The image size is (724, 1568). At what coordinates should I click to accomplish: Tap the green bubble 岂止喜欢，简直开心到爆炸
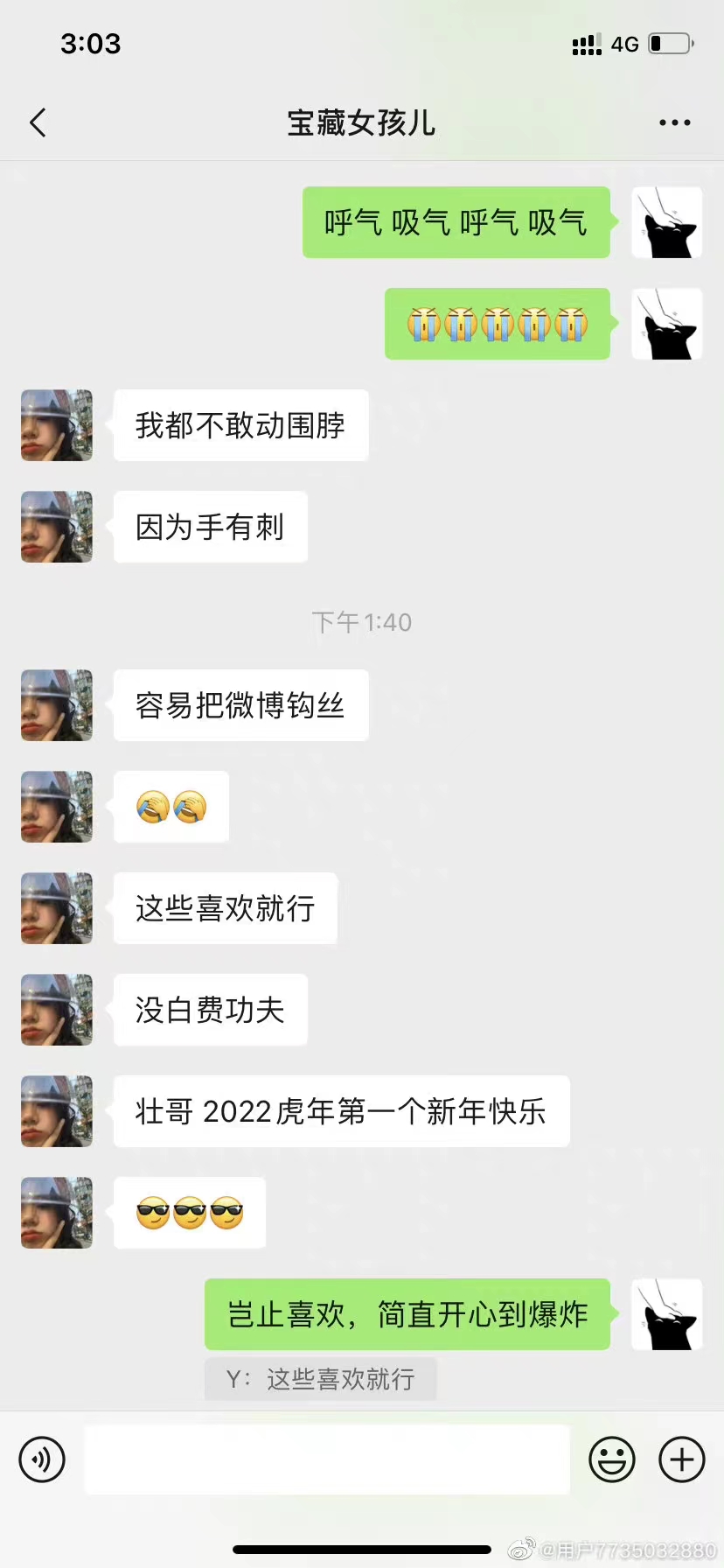point(407,1314)
